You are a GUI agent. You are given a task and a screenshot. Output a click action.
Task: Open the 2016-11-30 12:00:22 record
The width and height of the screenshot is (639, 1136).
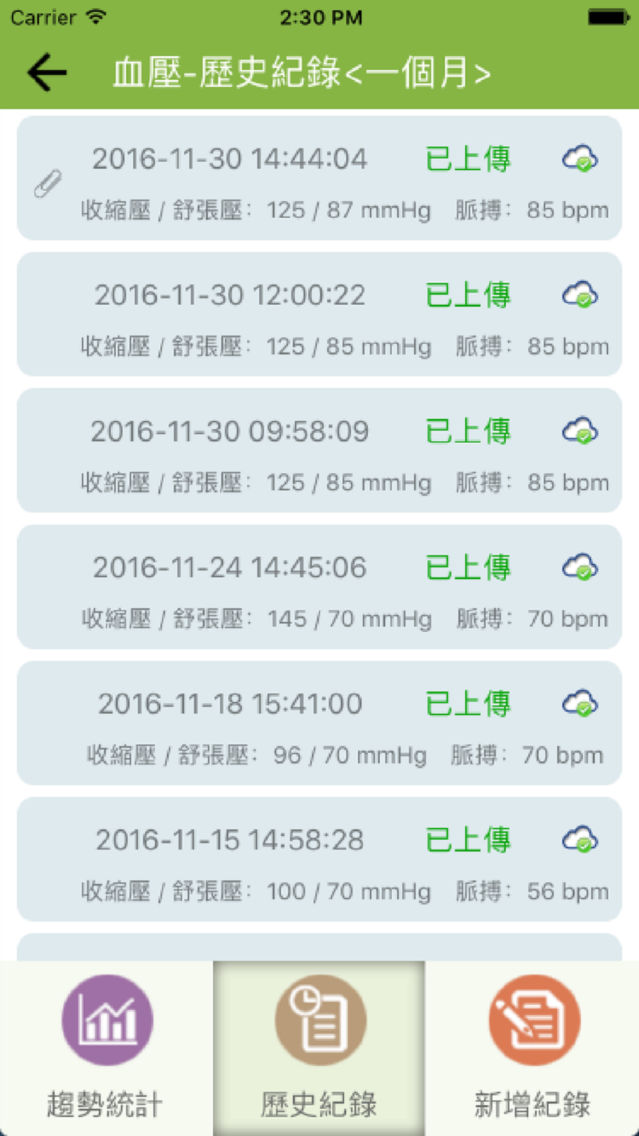pos(320,314)
